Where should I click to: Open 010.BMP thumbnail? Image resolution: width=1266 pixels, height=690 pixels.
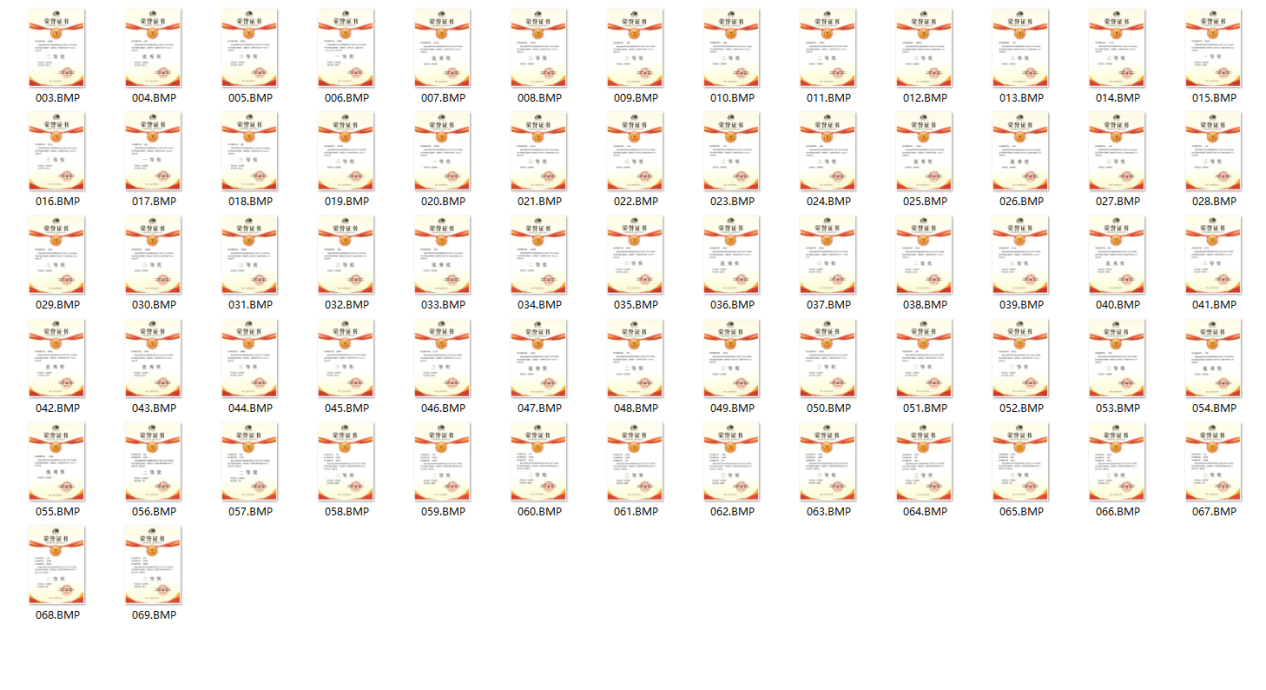pyautogui.click(x=732, y=48)
